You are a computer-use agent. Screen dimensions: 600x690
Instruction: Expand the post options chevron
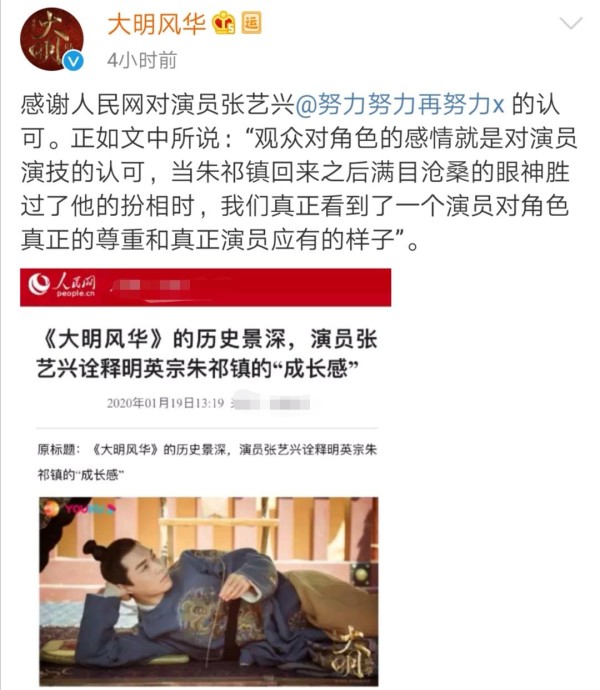click(571, 24)
